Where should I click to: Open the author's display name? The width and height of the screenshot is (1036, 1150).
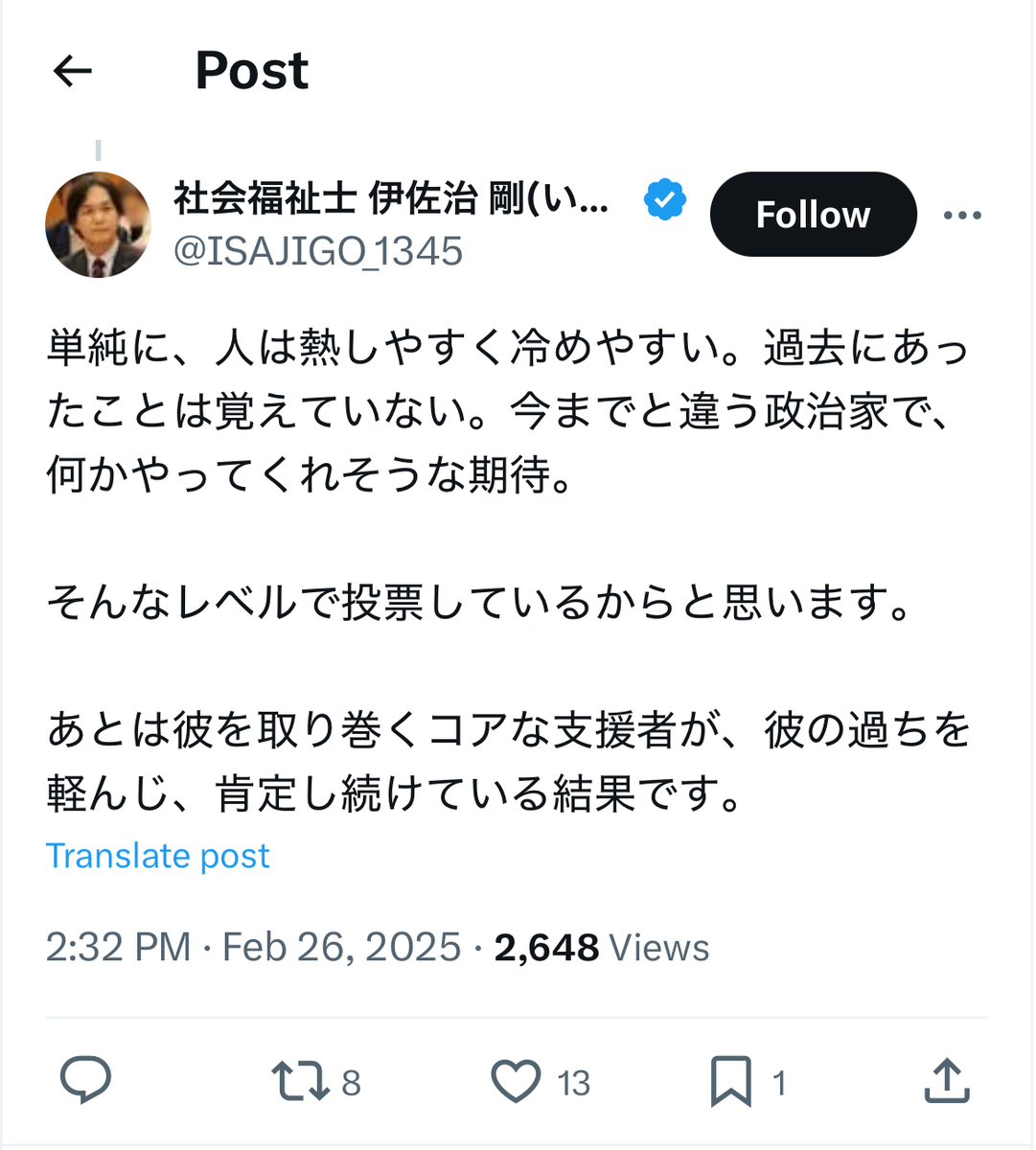pos(391,199)
